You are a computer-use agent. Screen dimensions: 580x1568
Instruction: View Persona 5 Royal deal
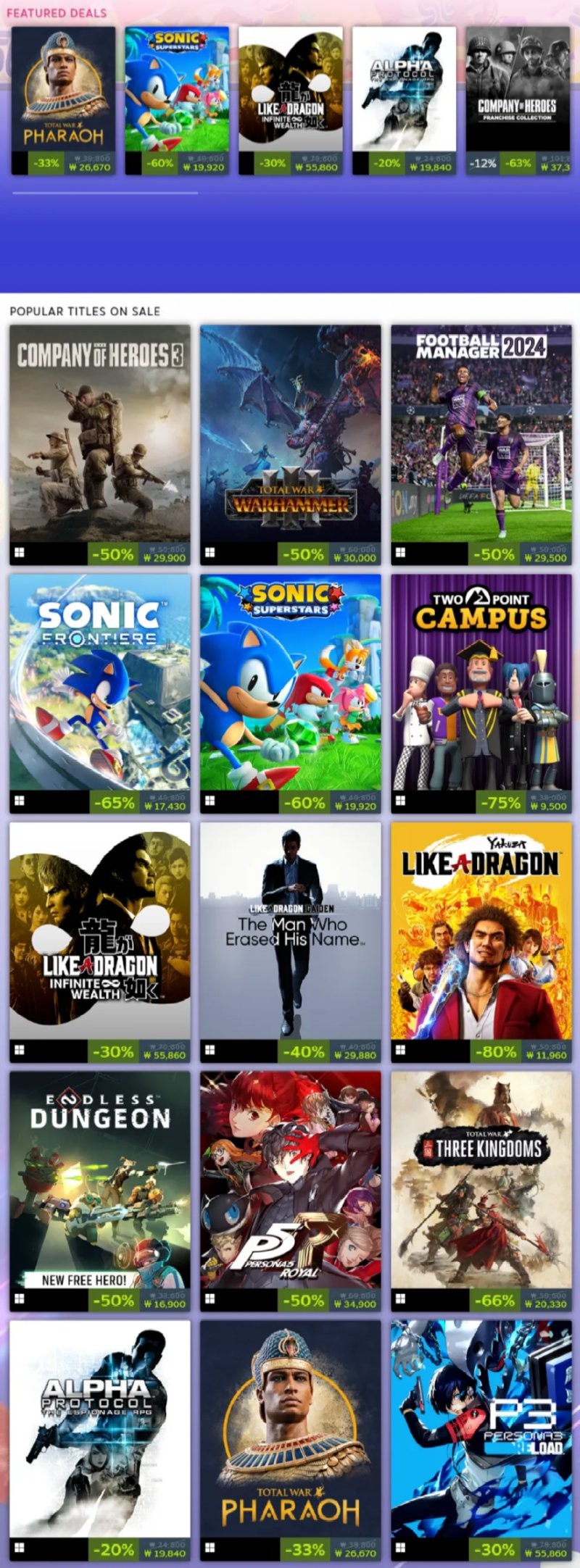291,1181
